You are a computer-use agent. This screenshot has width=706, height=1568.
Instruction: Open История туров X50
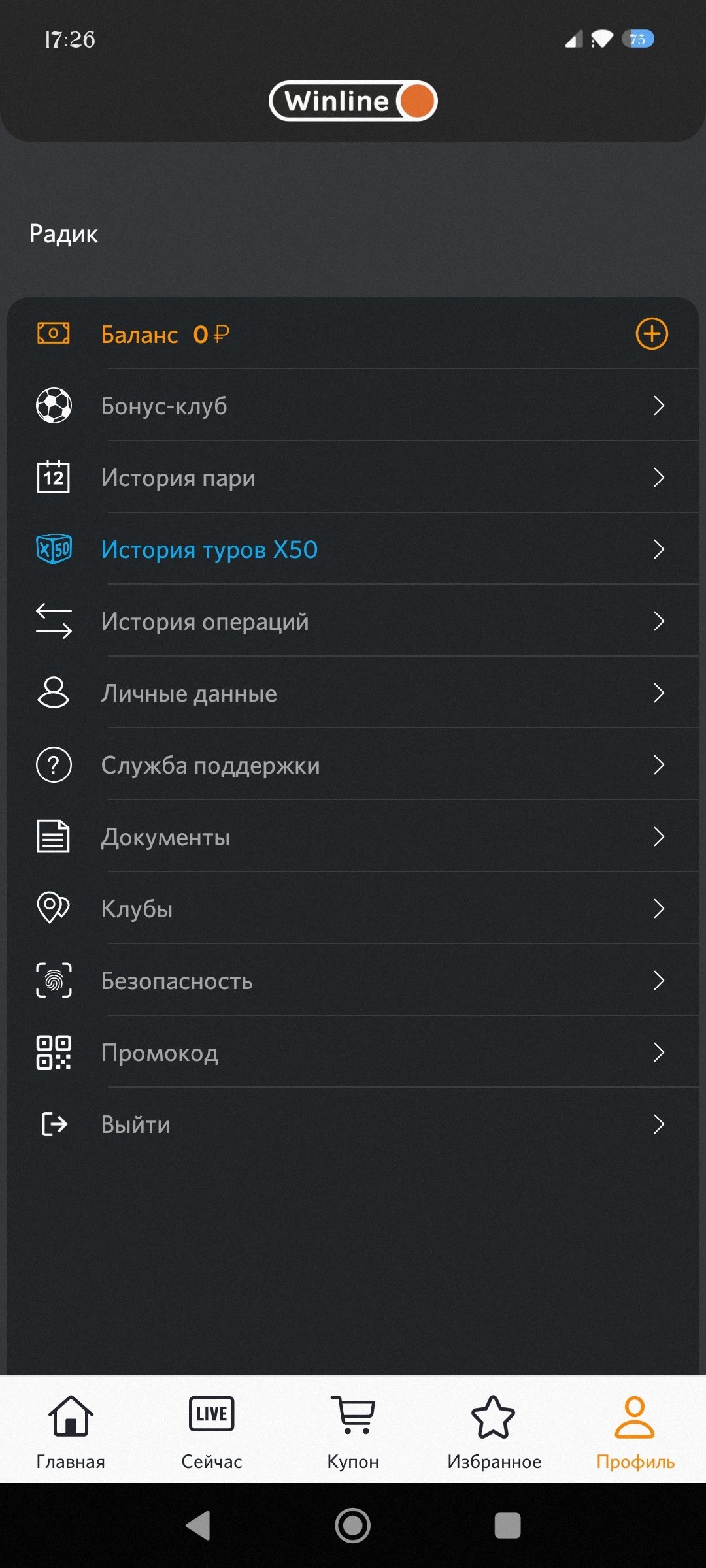tap(353, 549)
